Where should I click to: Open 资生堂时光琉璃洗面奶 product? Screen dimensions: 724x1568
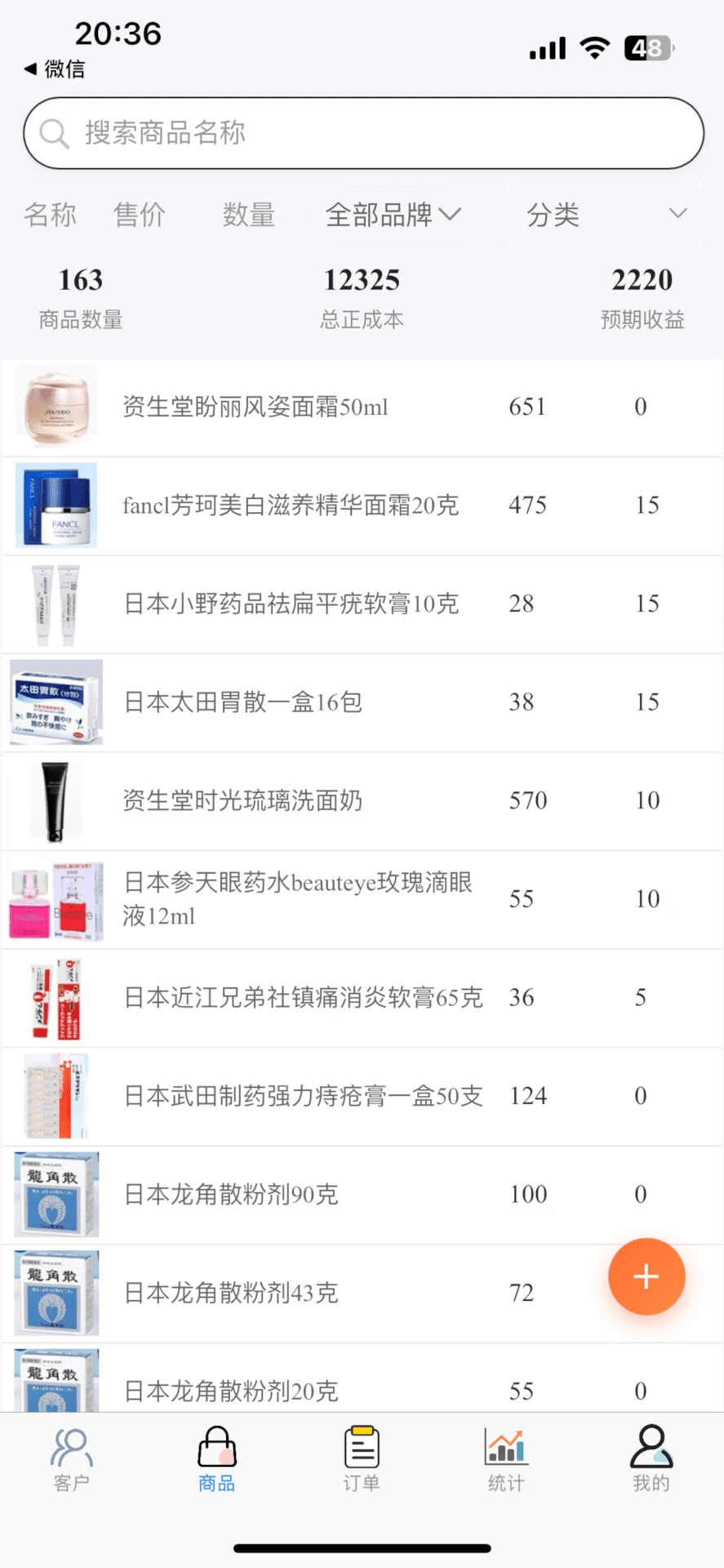point(242,801)
